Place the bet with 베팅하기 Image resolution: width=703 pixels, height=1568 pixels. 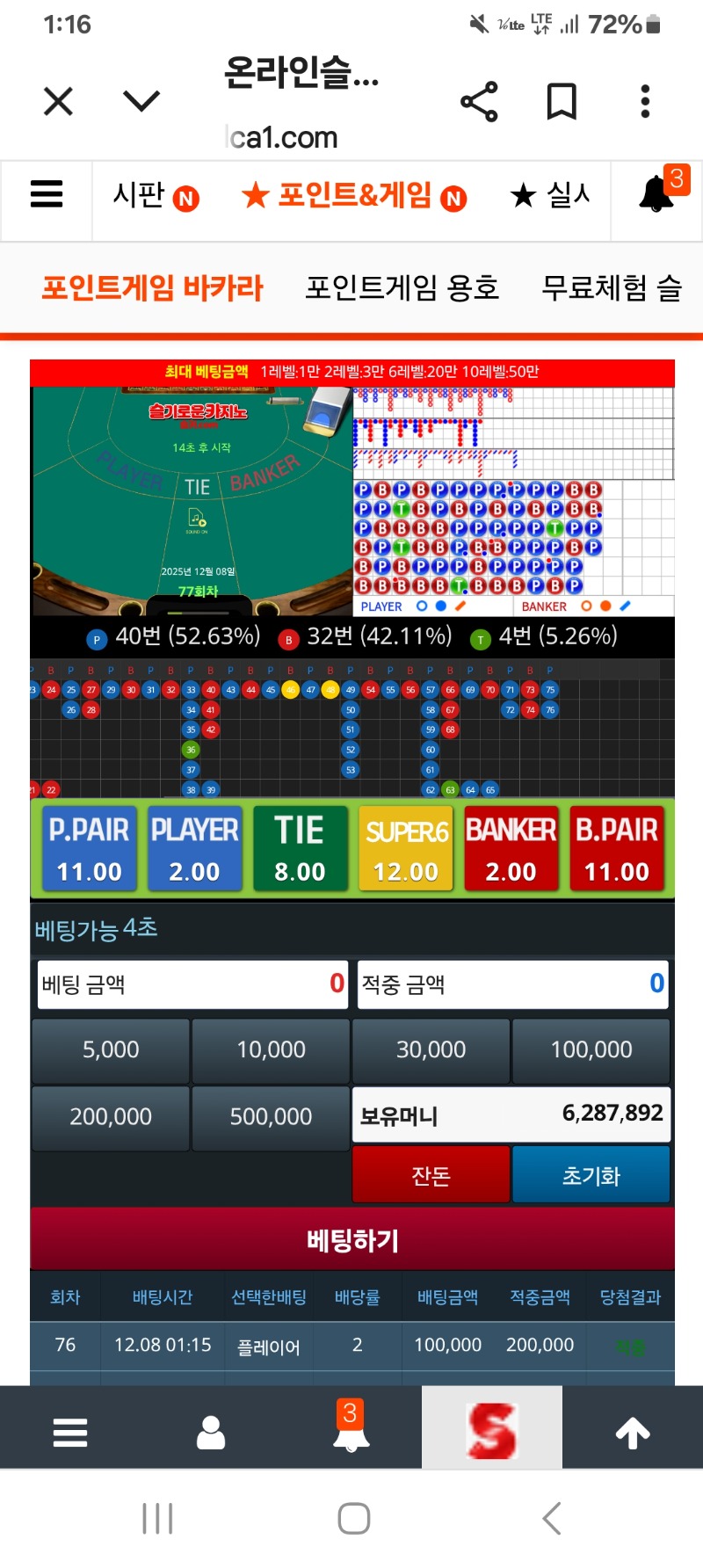[352, 1240]
